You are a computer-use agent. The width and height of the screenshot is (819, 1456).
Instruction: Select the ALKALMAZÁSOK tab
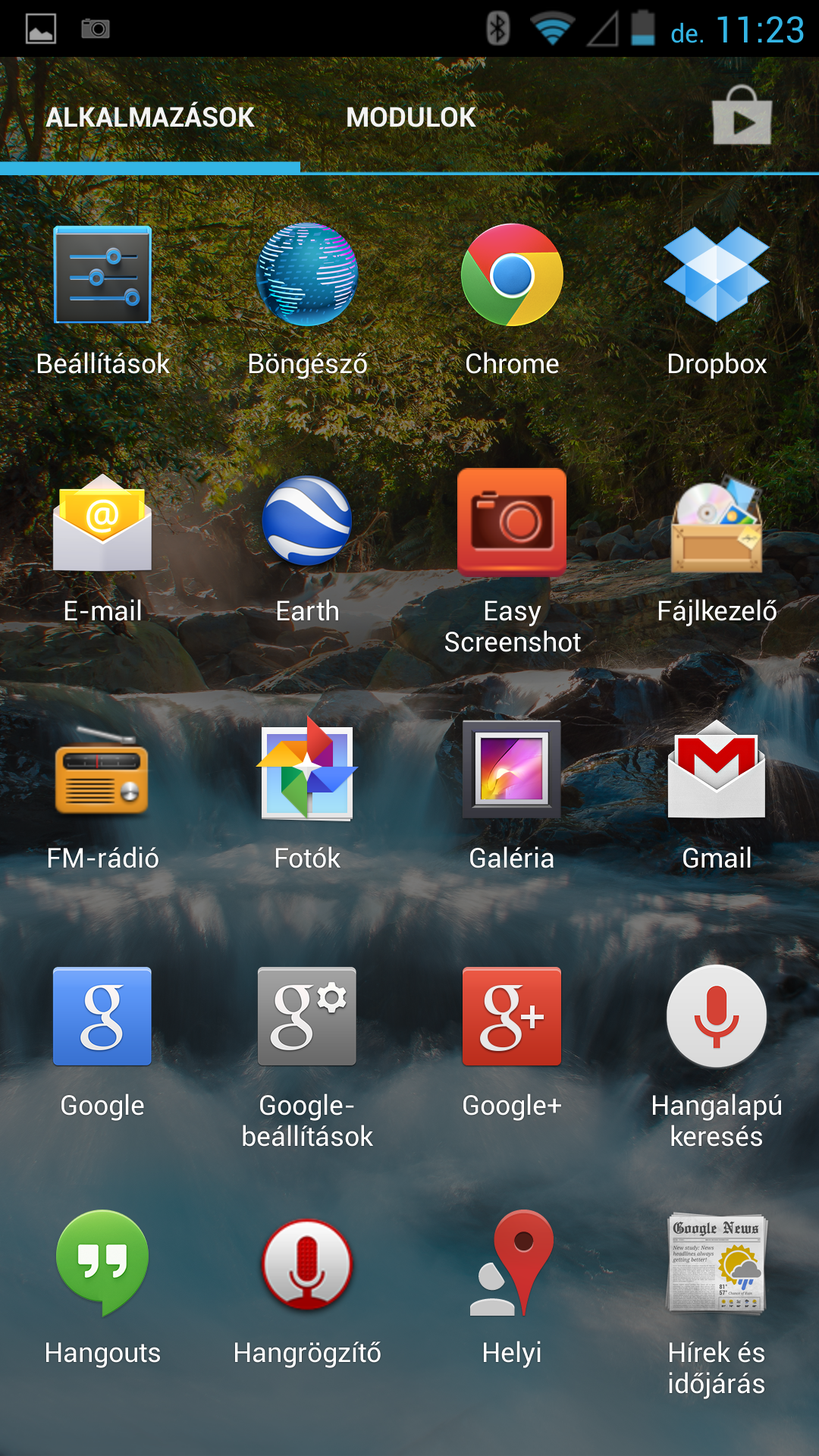150,118
